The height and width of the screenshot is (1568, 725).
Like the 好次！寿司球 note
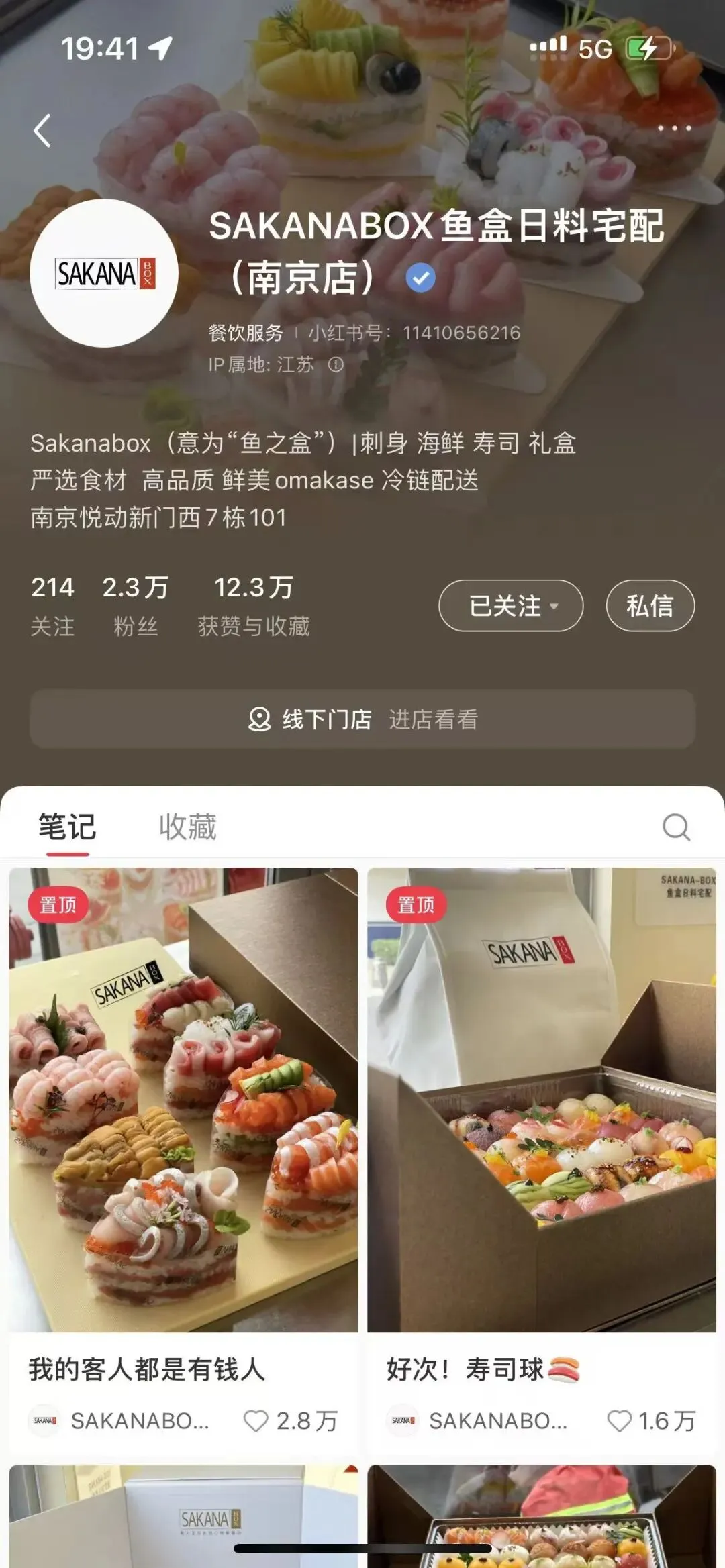click(619, 1420)
